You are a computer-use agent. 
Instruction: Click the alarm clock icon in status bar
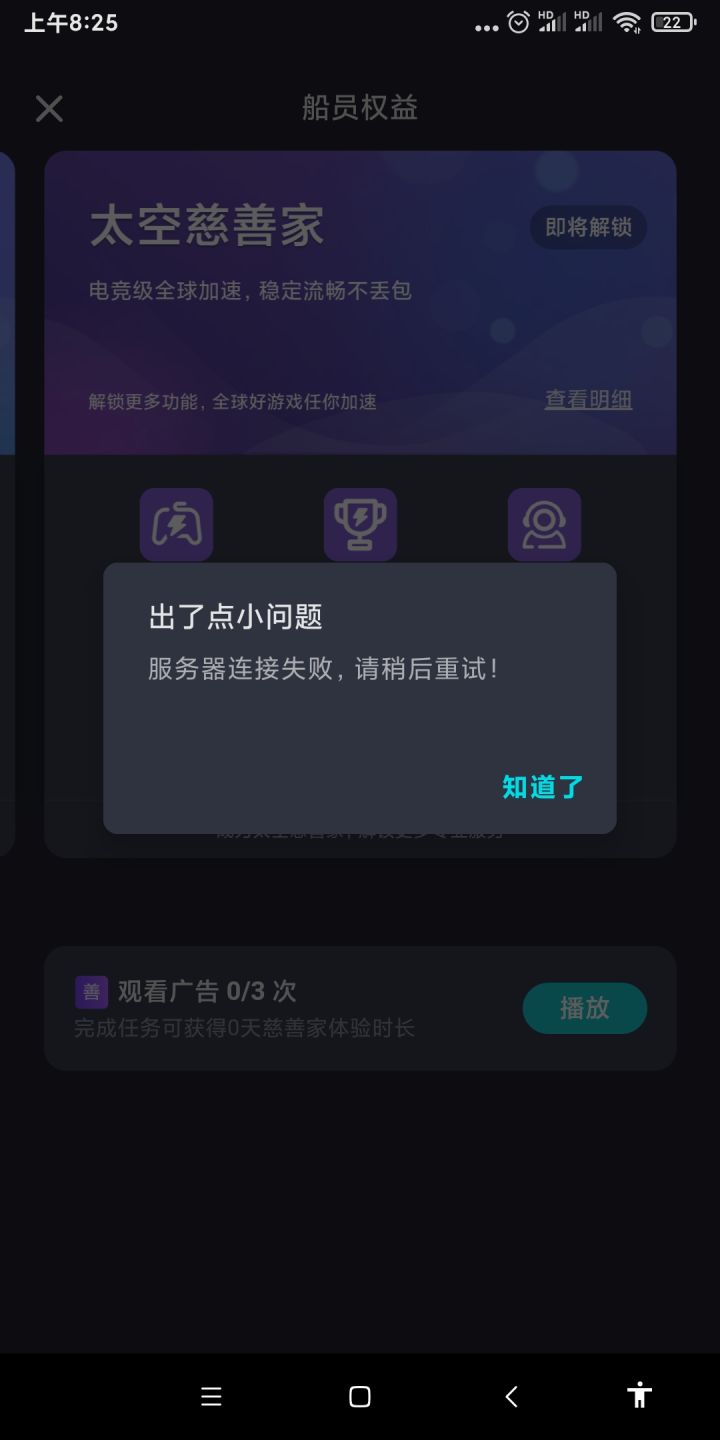[517, 22]
